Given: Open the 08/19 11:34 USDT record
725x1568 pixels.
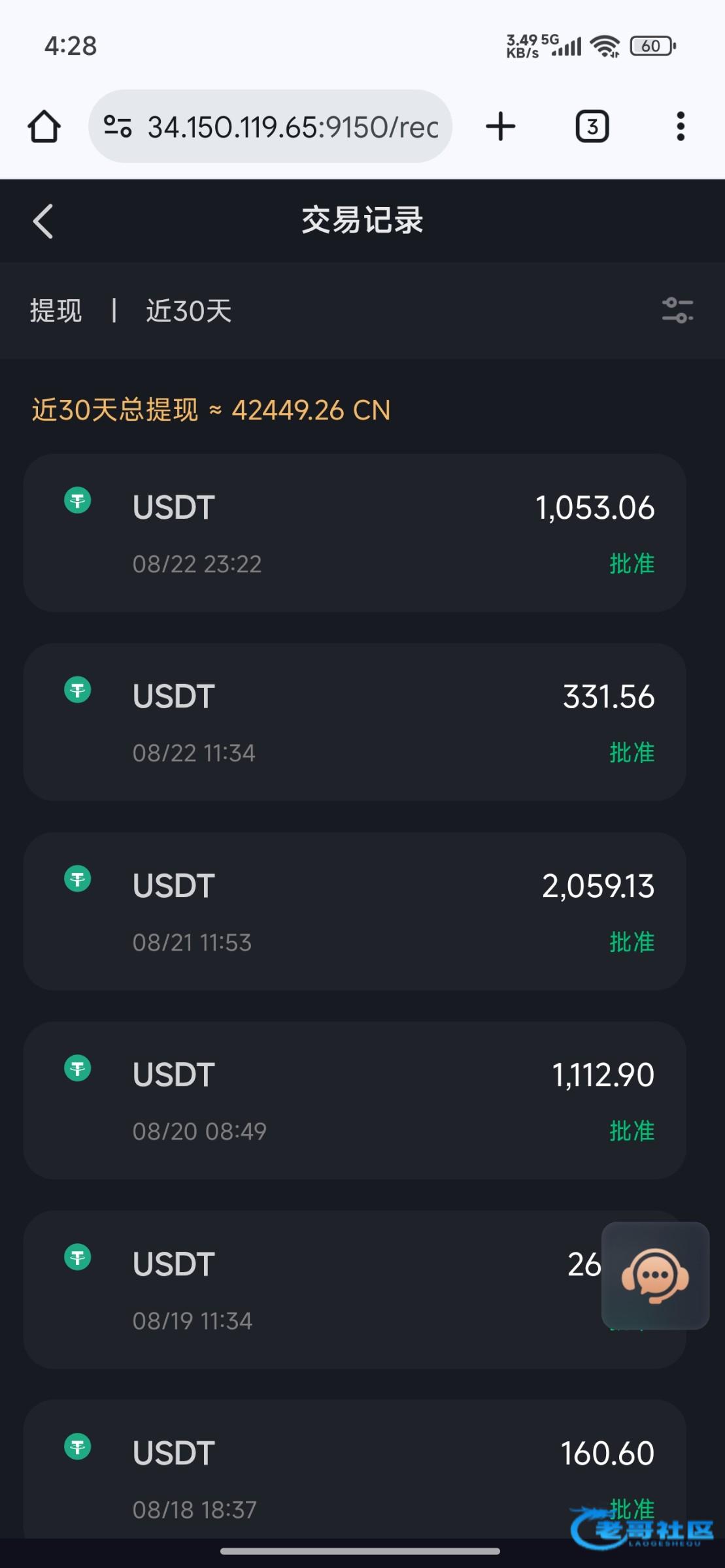Looking at the screenshot, I should (x=314, y=1290).
